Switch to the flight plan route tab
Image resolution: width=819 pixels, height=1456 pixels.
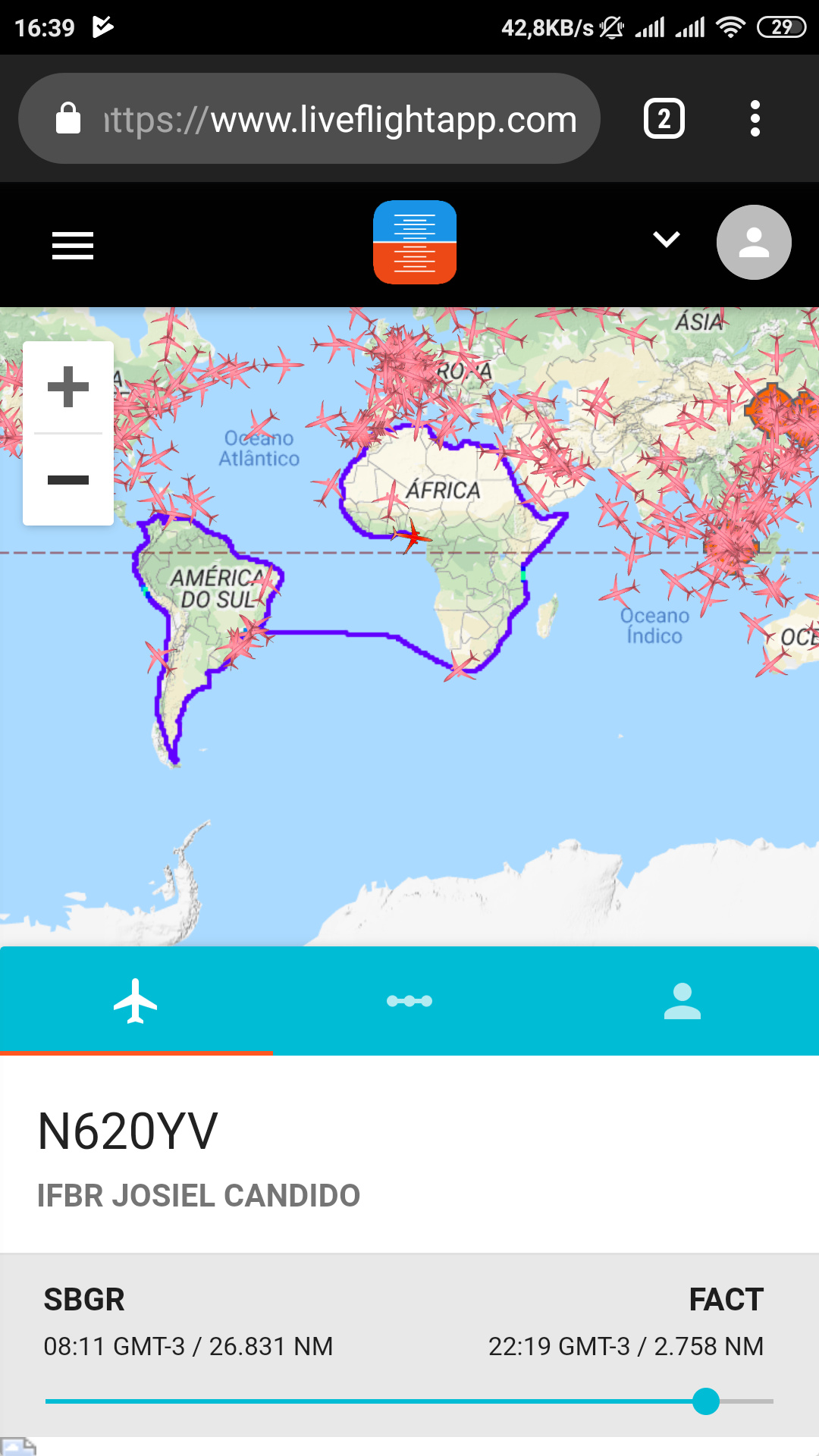click(409, 1001)
